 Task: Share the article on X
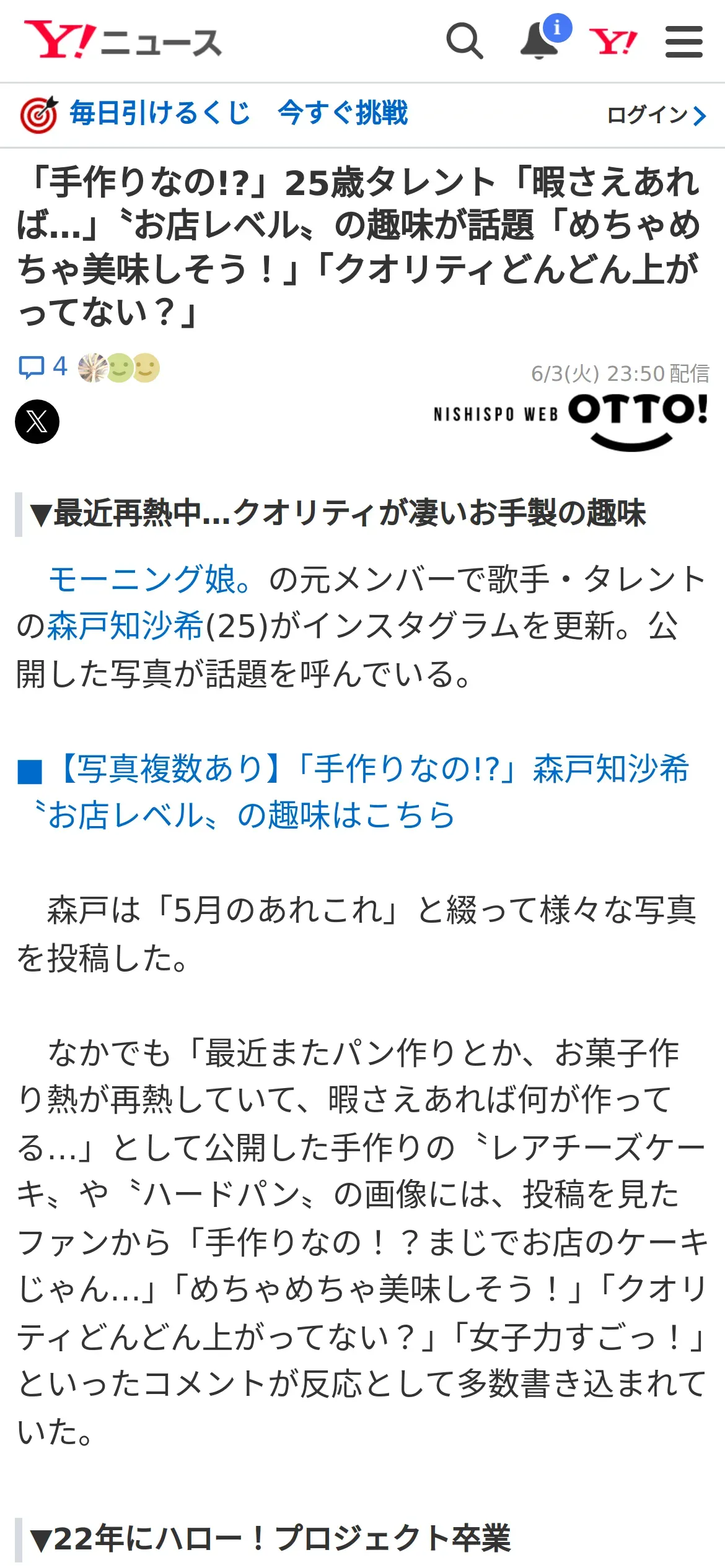click(x=37, y=422)
